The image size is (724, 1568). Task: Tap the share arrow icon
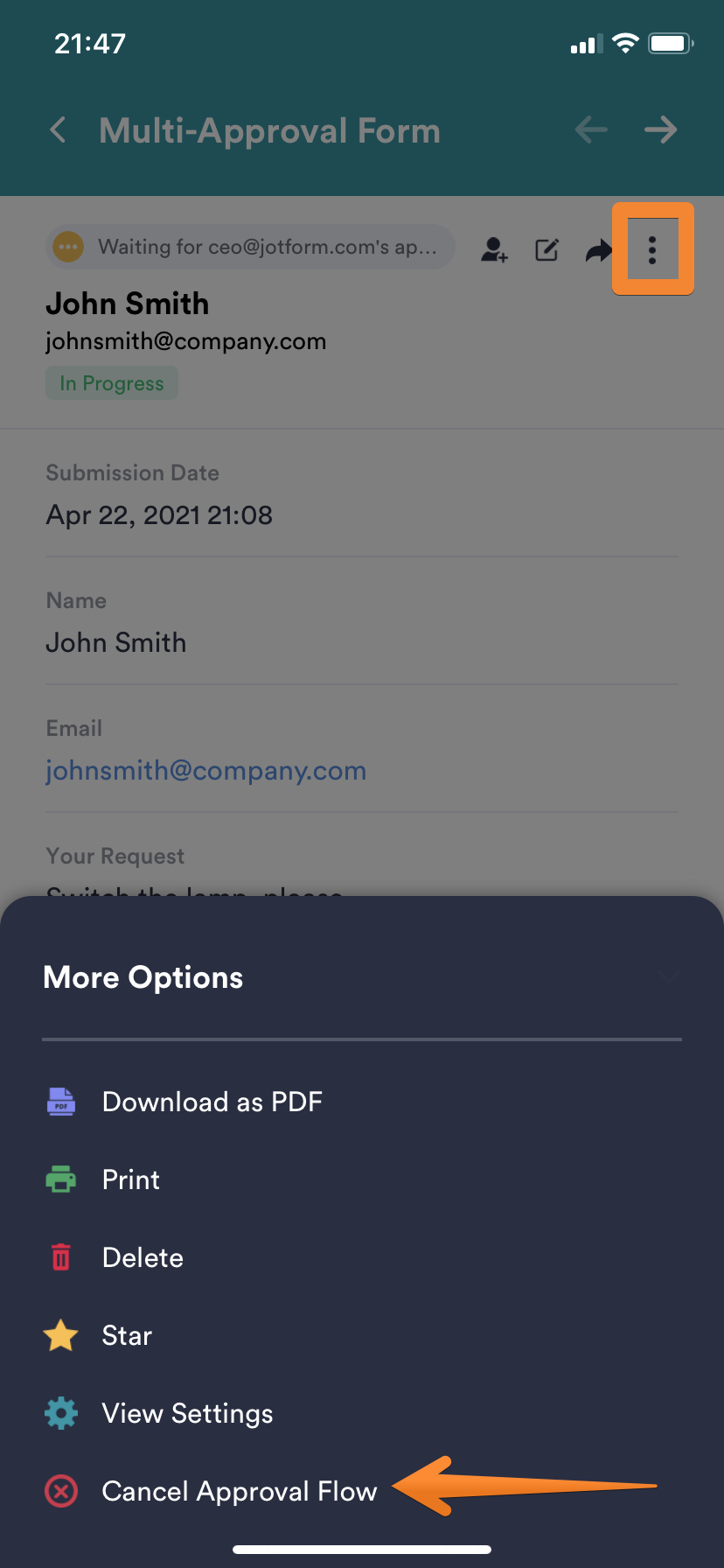coord(599,251)
